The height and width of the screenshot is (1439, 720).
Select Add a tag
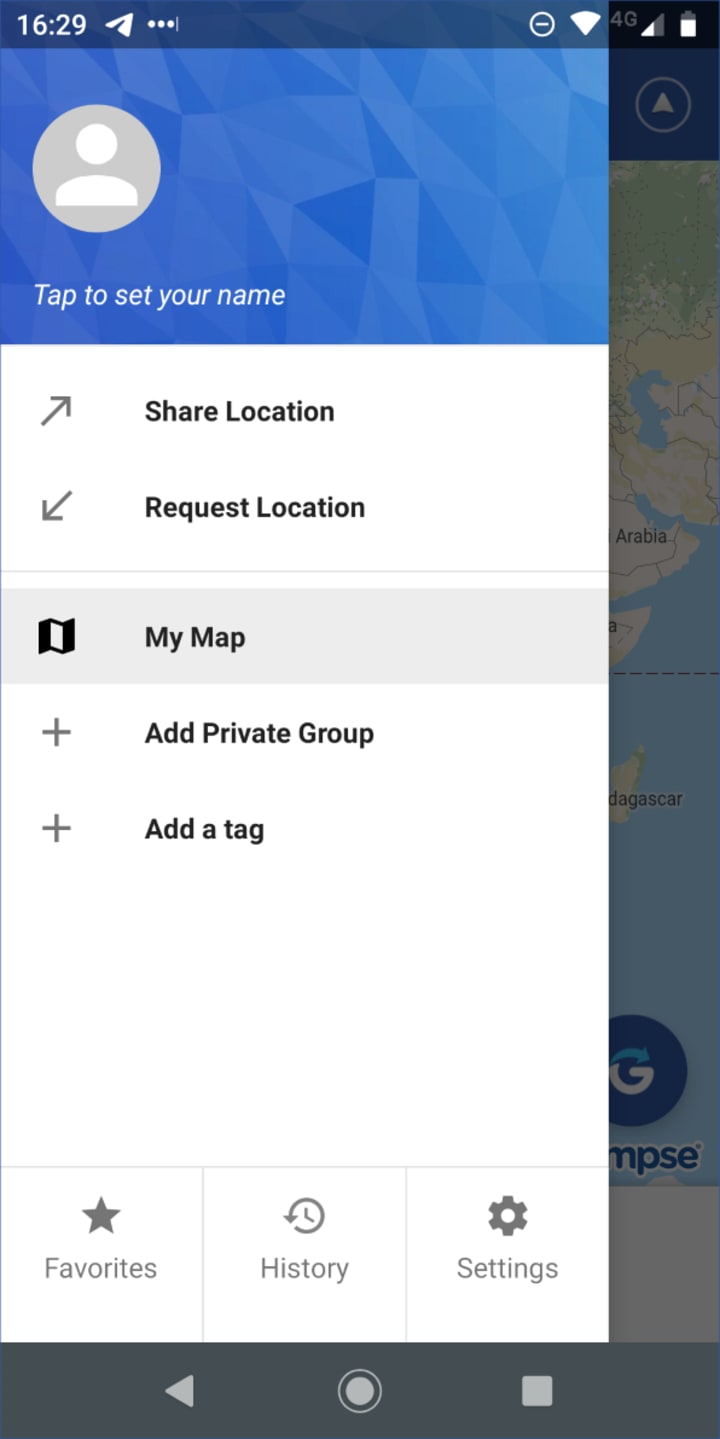[204, 829]
